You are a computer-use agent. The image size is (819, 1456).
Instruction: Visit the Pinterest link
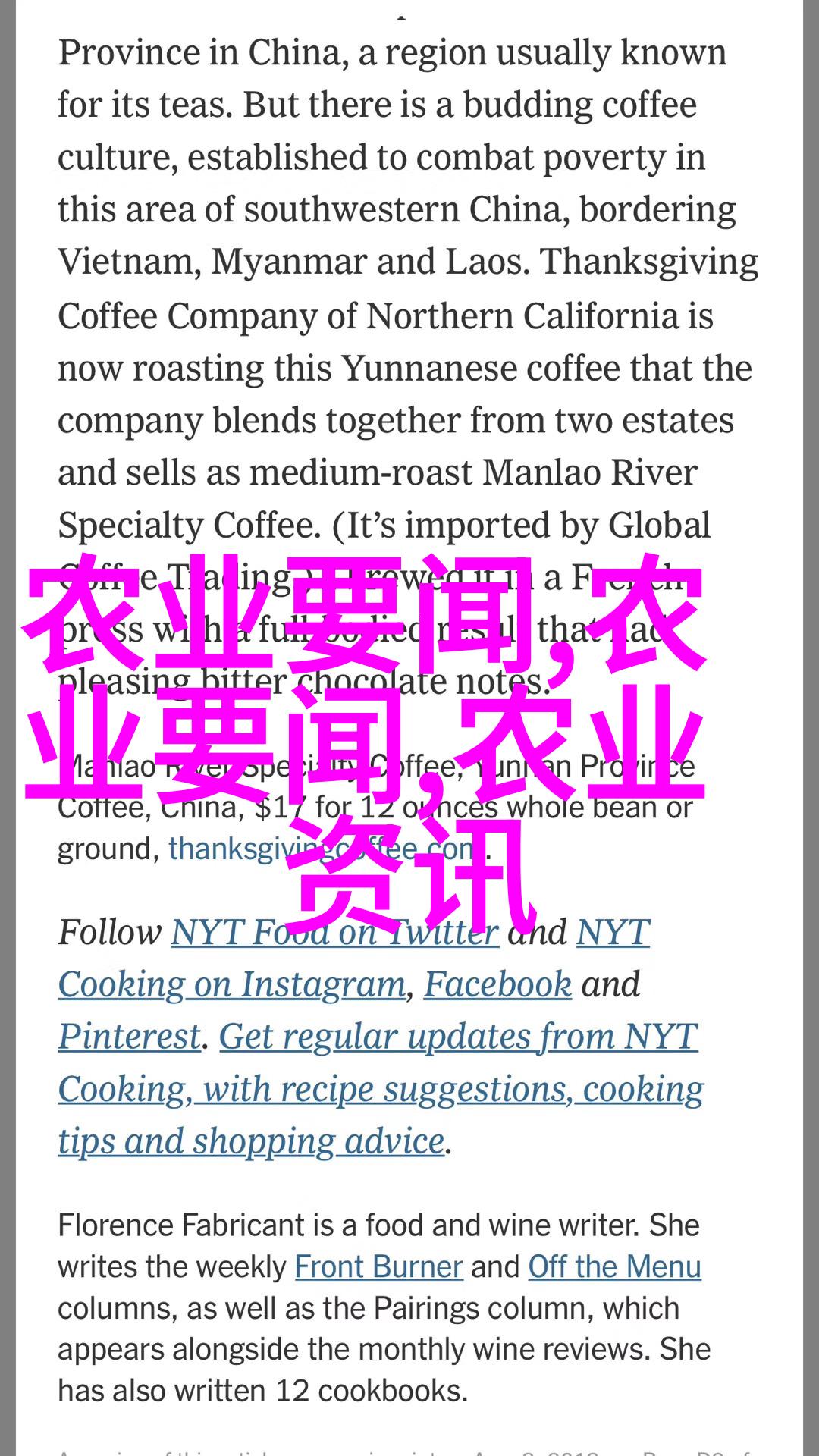130,1037
